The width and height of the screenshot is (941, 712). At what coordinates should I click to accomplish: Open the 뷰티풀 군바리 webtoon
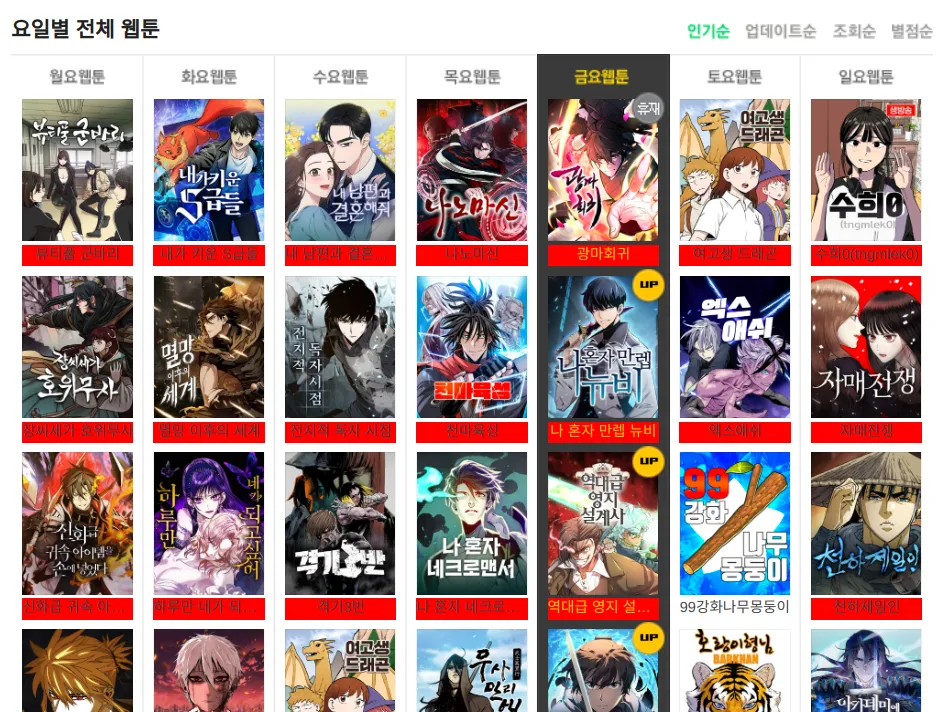[x=77, y=170]
